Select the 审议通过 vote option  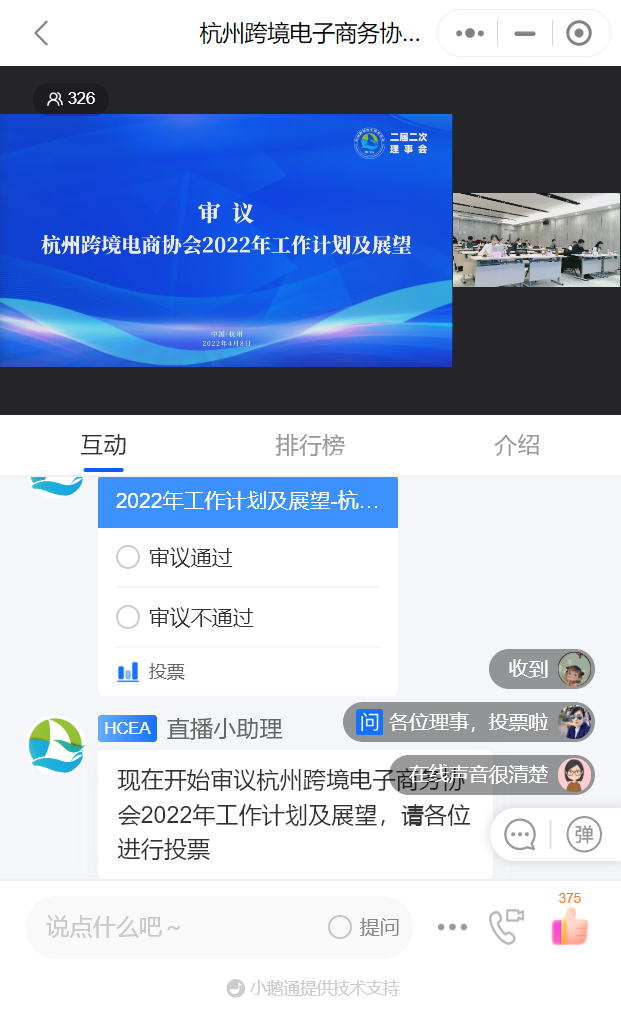(x=128, y=557)
